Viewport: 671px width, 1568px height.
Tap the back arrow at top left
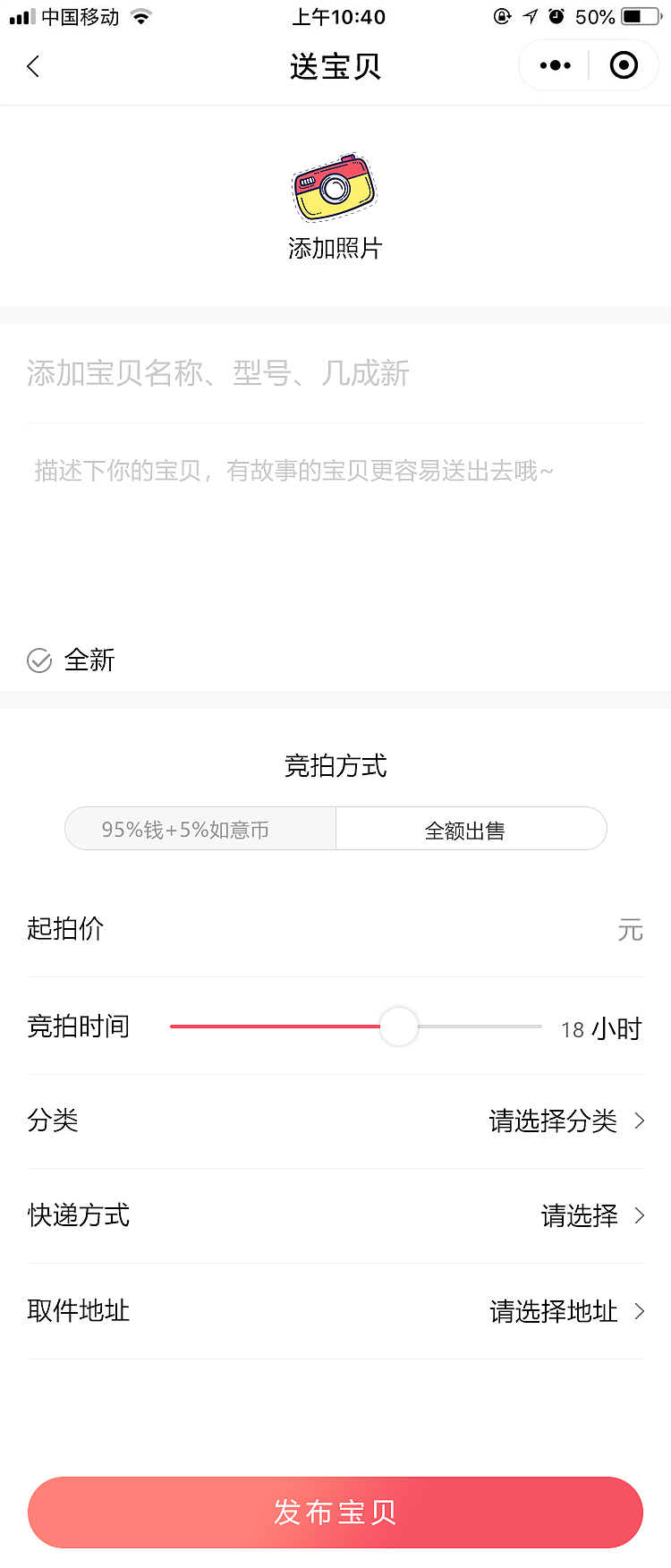(33, 66)
